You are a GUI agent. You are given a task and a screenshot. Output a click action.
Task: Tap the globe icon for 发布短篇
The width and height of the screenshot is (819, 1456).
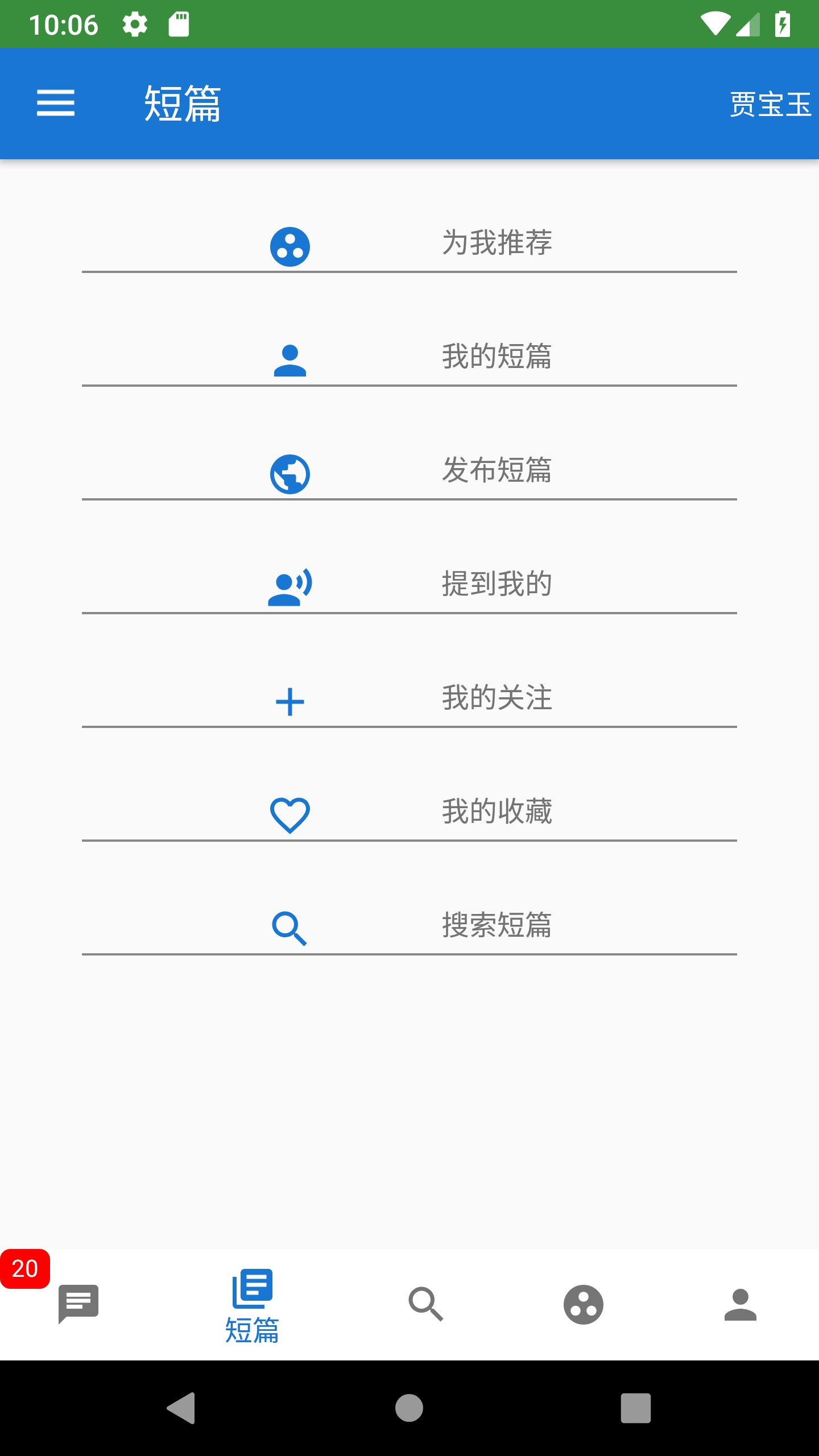pos(291,472)
